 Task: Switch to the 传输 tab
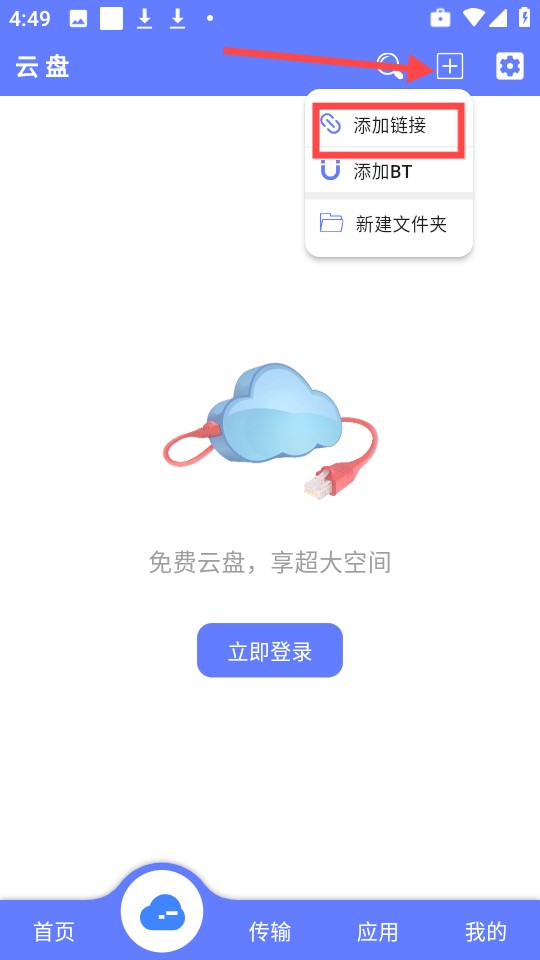pyautogui.click(x=270, y=931)
